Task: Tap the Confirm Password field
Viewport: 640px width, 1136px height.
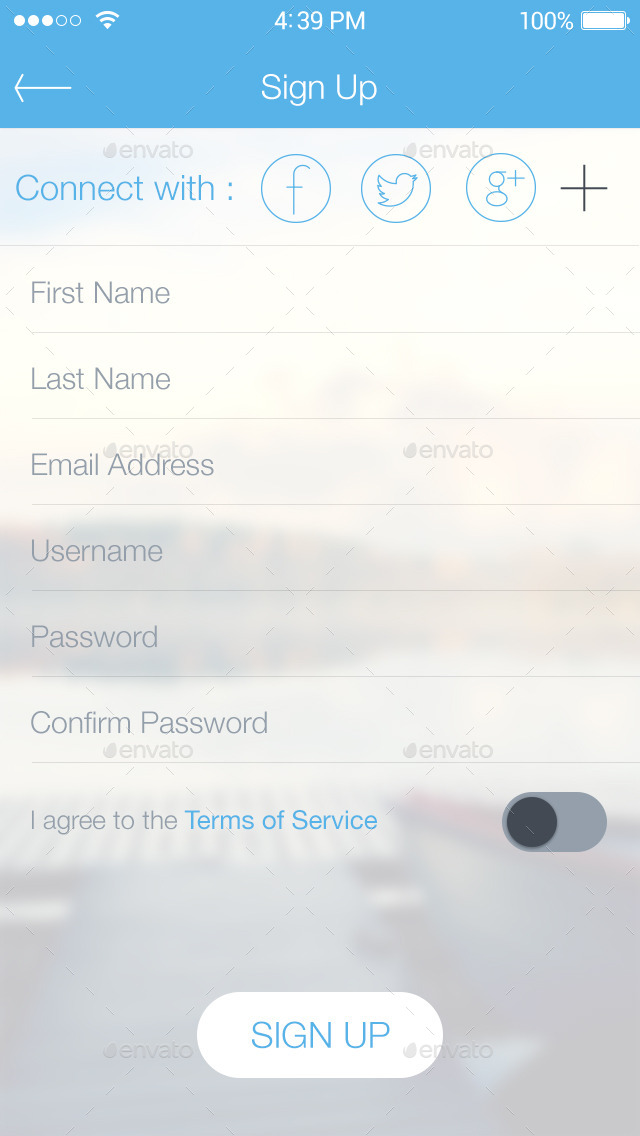Action: [320, 723]
